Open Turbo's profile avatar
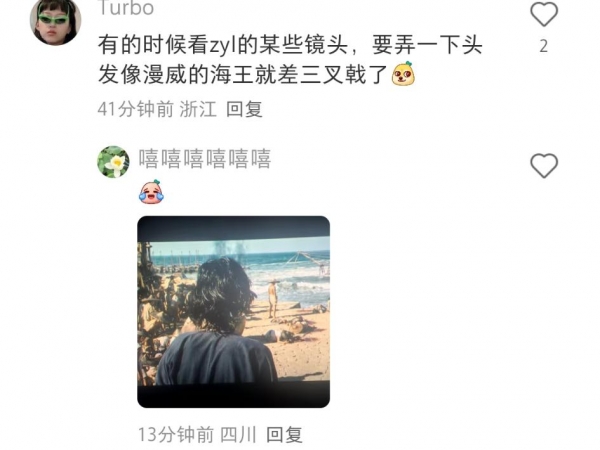 pyautogui.click(x=56, y=20)
